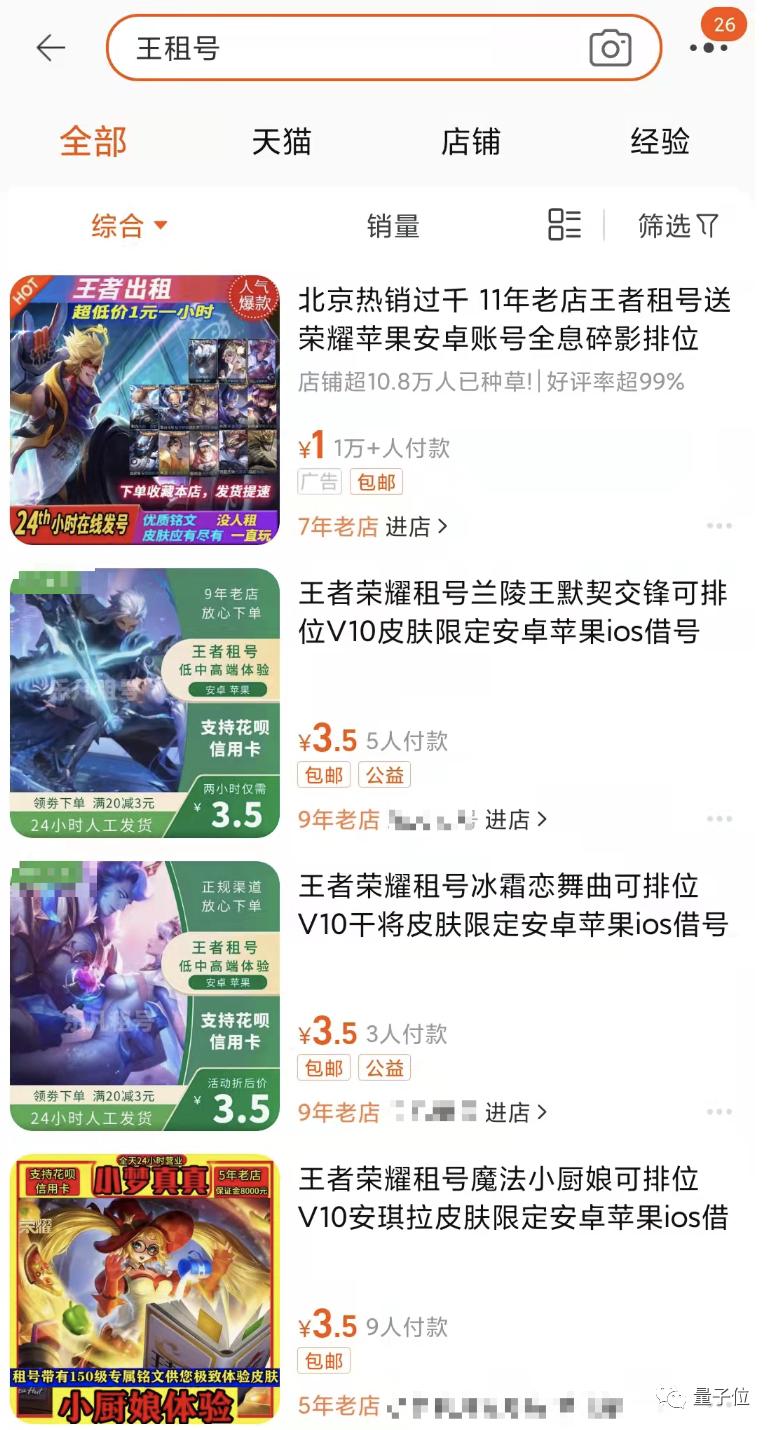Show more options for the 兰陵王默契交锋 item
The width and height of the screenshot is (774, 1430).
(x=719, y=819)
